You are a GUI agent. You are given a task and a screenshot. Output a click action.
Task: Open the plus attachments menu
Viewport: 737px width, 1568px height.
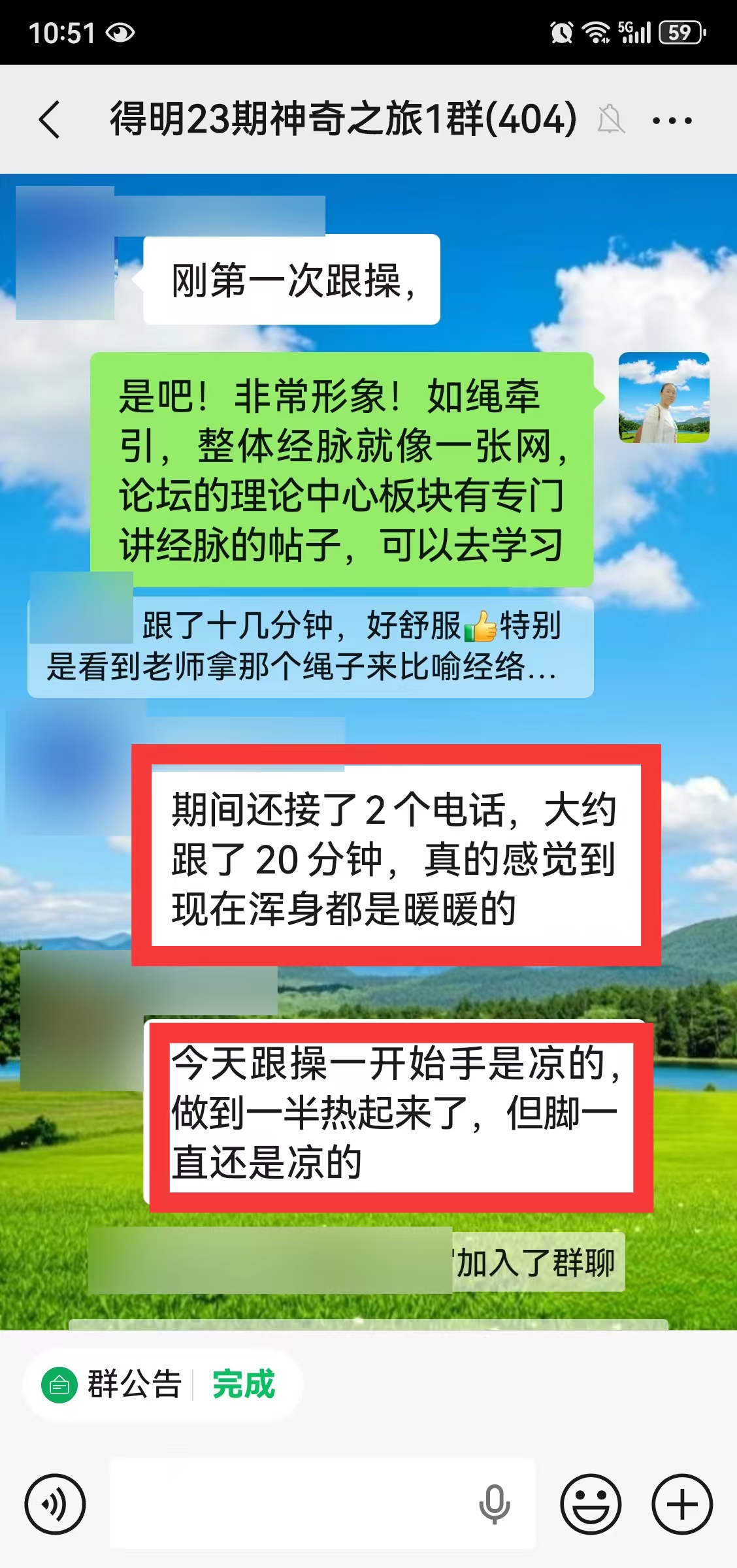(x=682, y=1504)
